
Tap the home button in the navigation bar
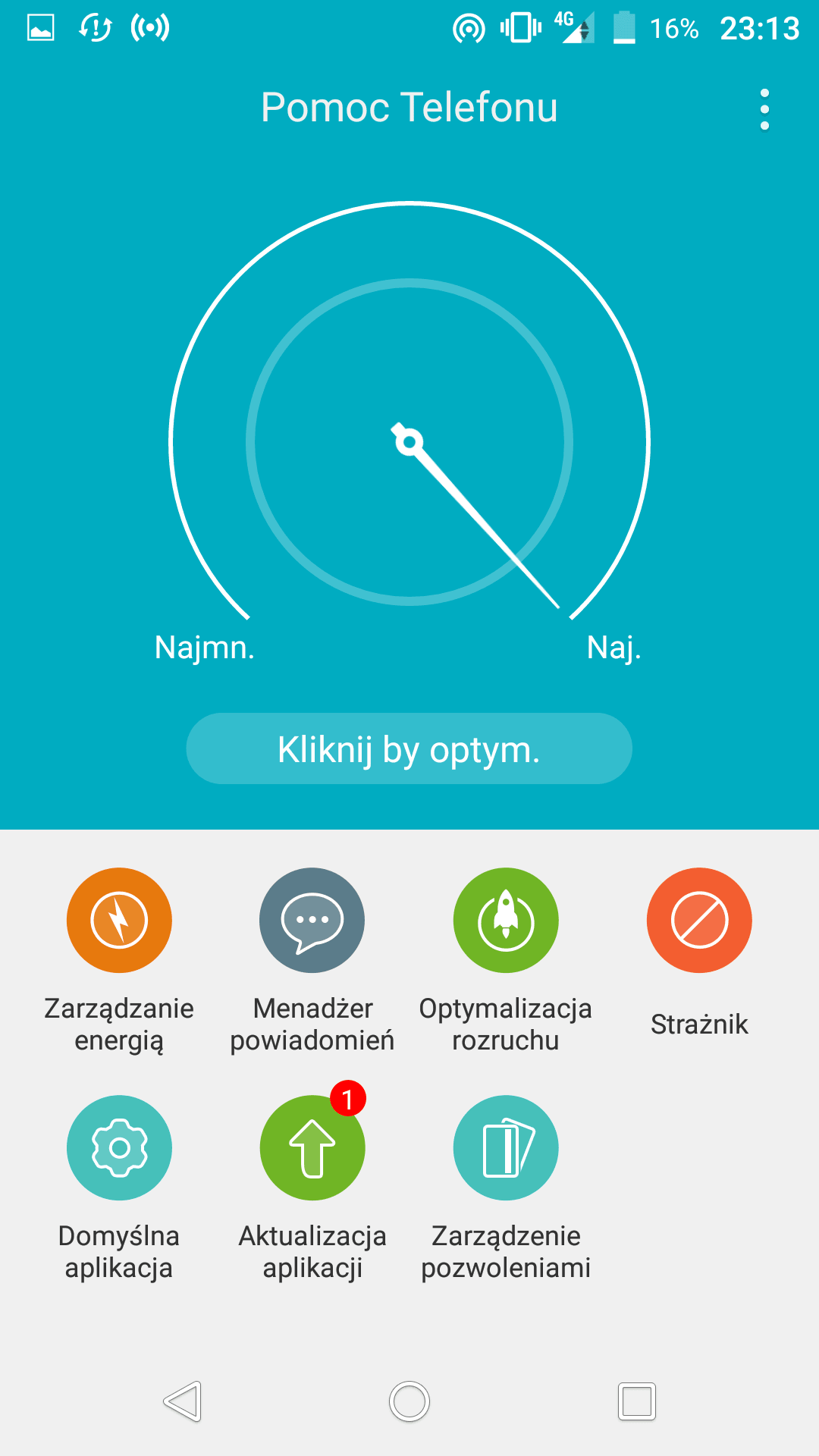(x=409, y=1401)
